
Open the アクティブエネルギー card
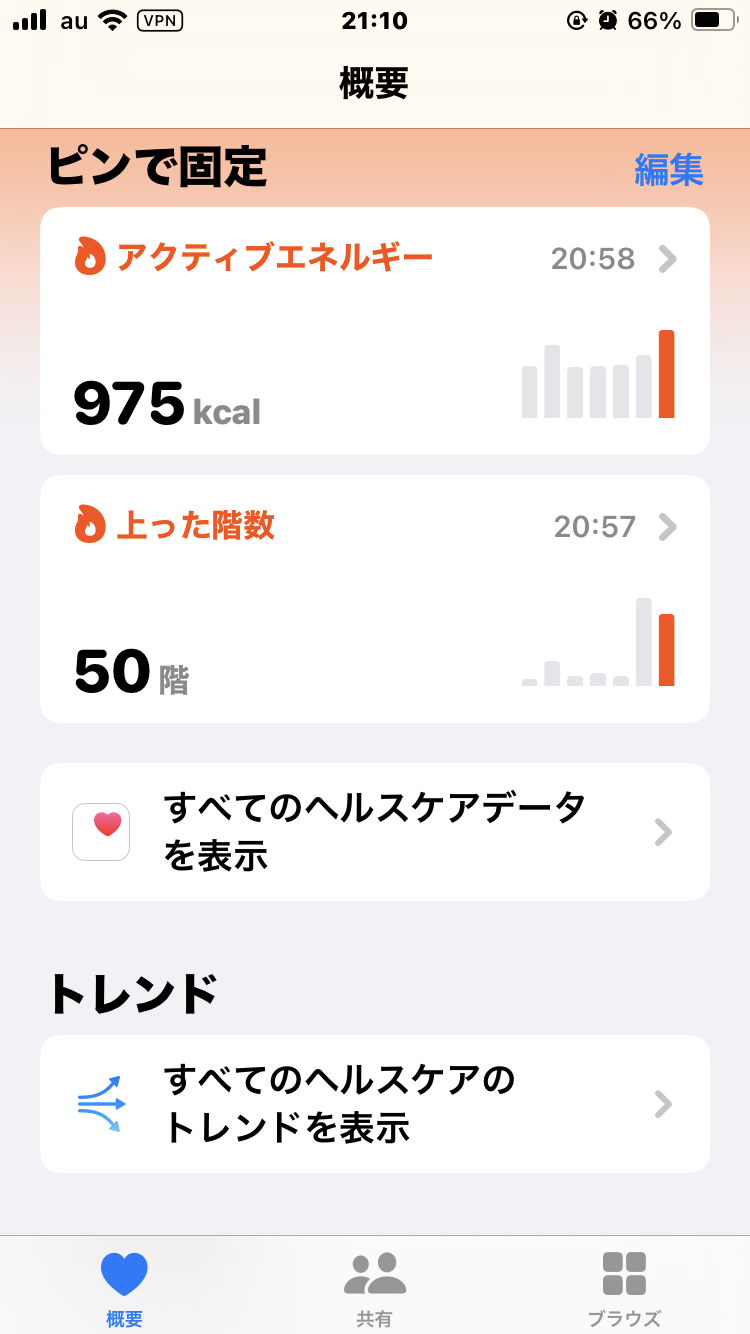pos(374,331)
